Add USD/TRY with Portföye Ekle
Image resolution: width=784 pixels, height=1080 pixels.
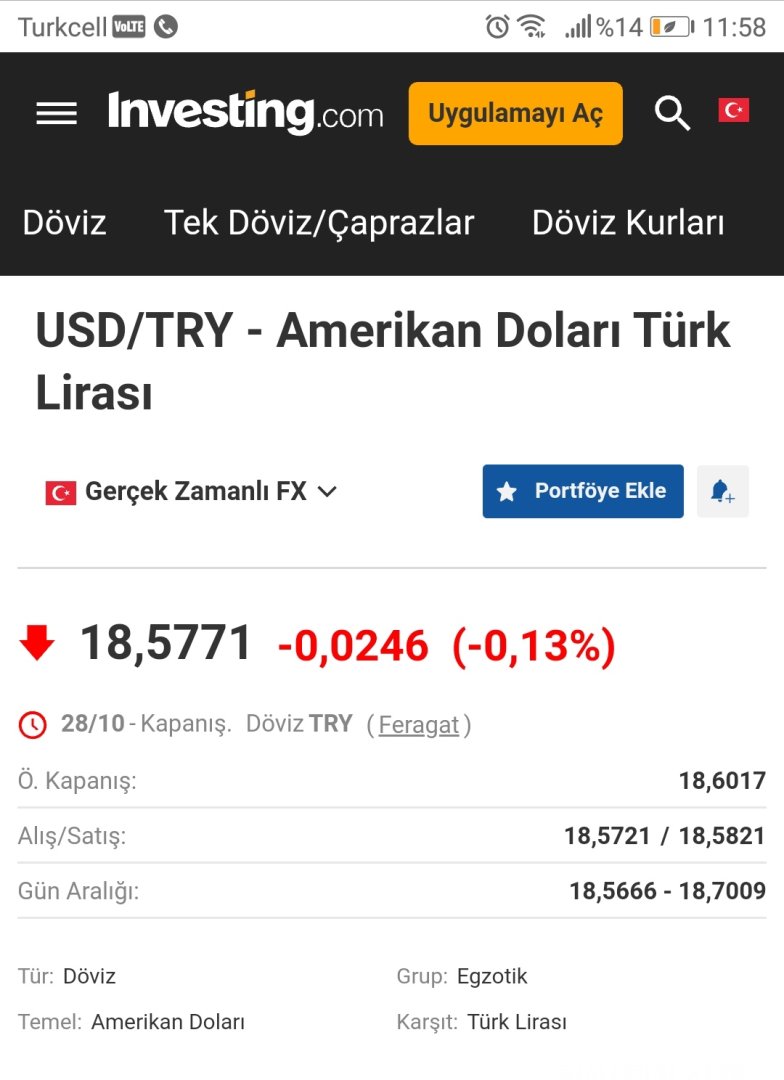tap(583, 491)
